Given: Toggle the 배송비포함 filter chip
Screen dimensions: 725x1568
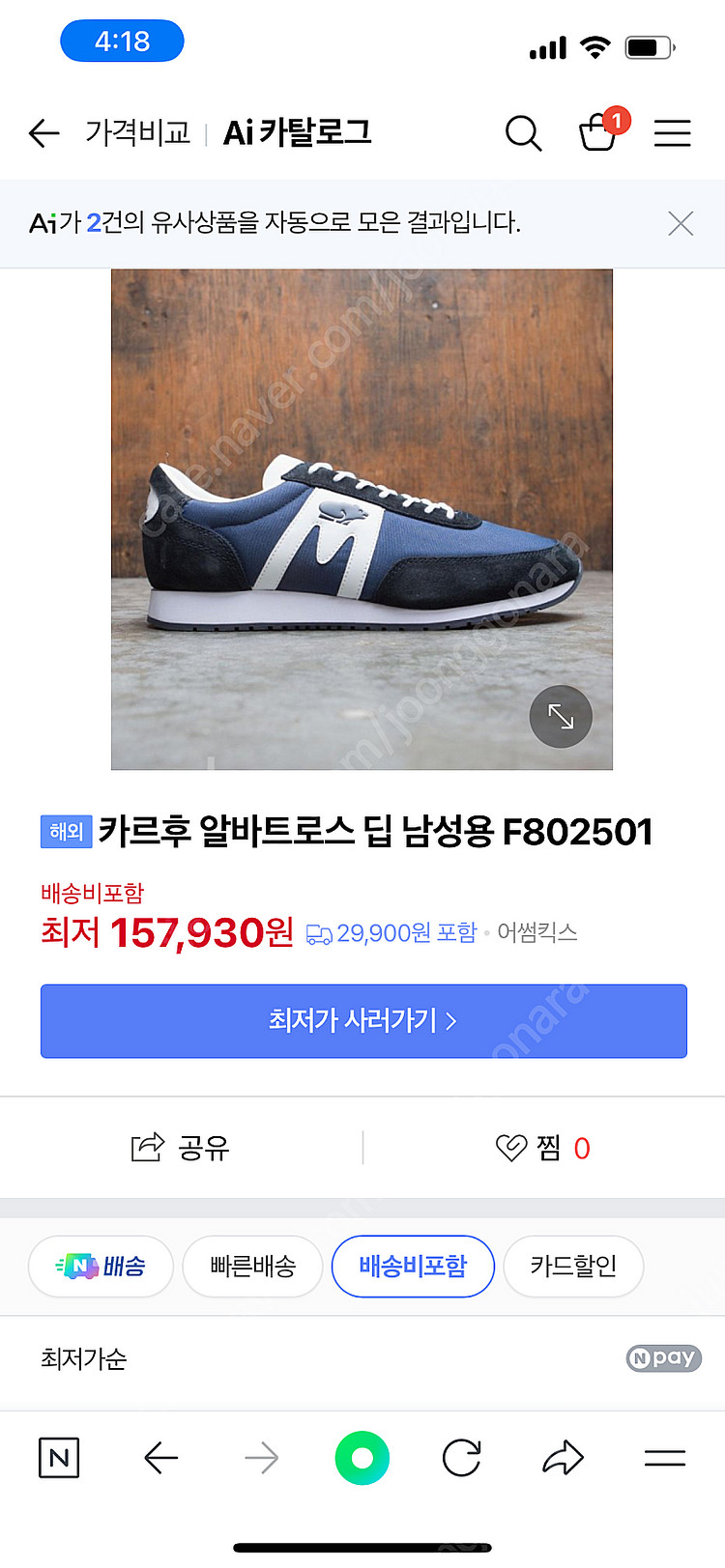Looking at the screenshot, I should (413, 1266).
